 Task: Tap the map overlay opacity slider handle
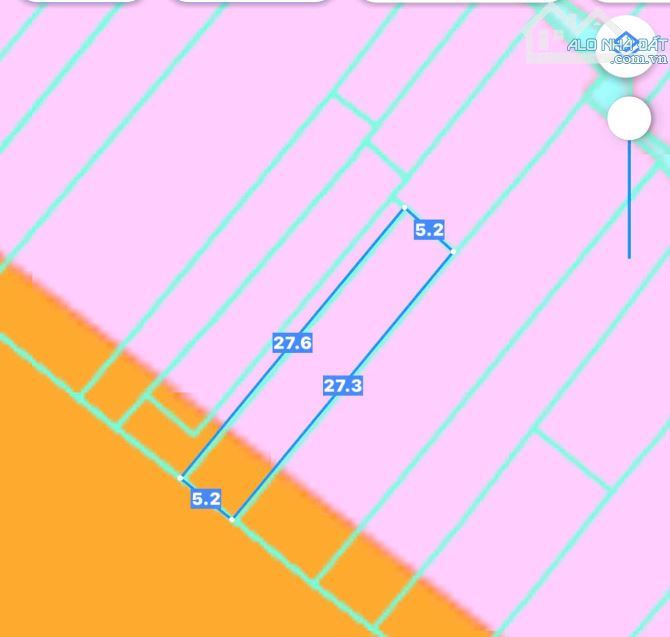click(630, 119)
